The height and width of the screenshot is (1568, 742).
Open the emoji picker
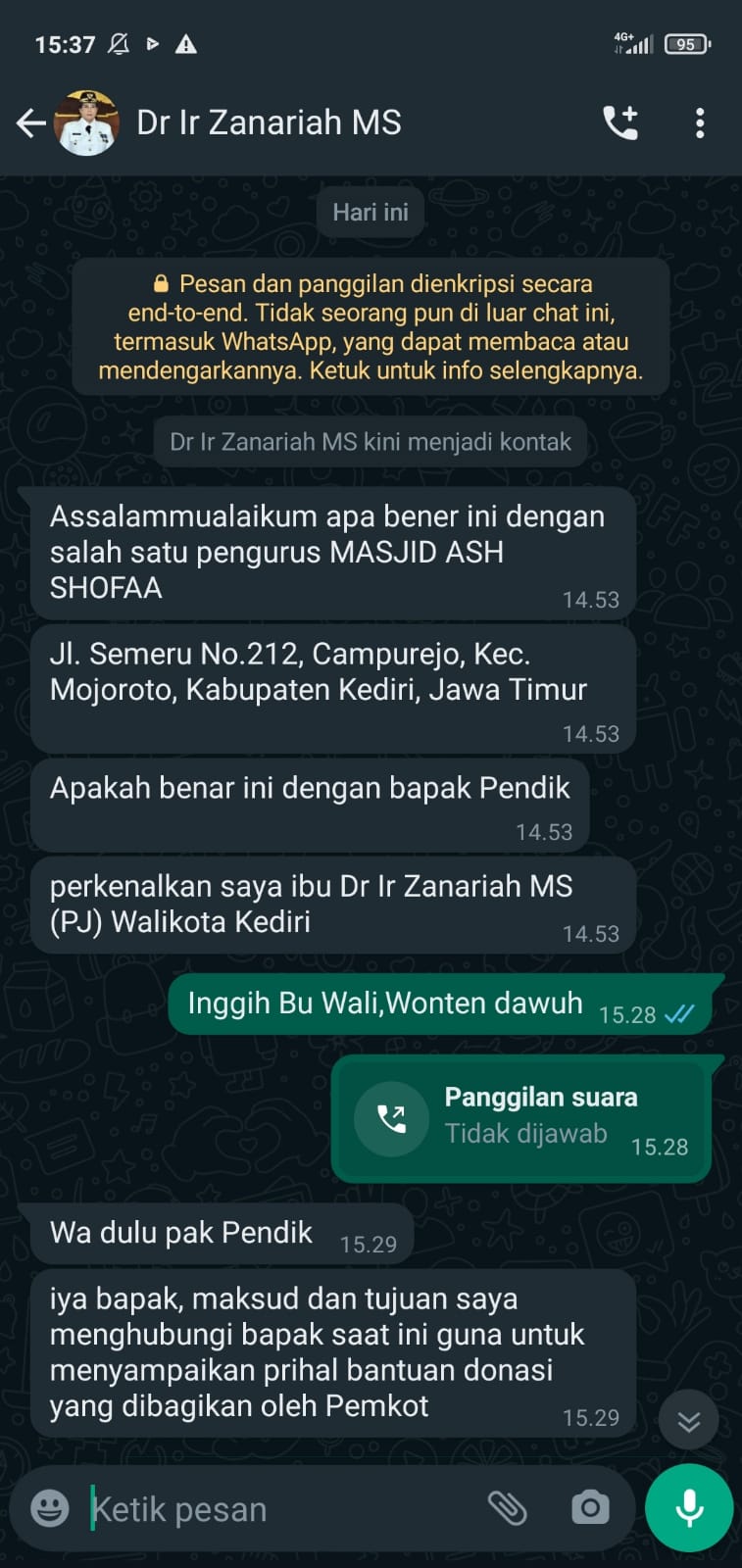[x=50, y=1508]
